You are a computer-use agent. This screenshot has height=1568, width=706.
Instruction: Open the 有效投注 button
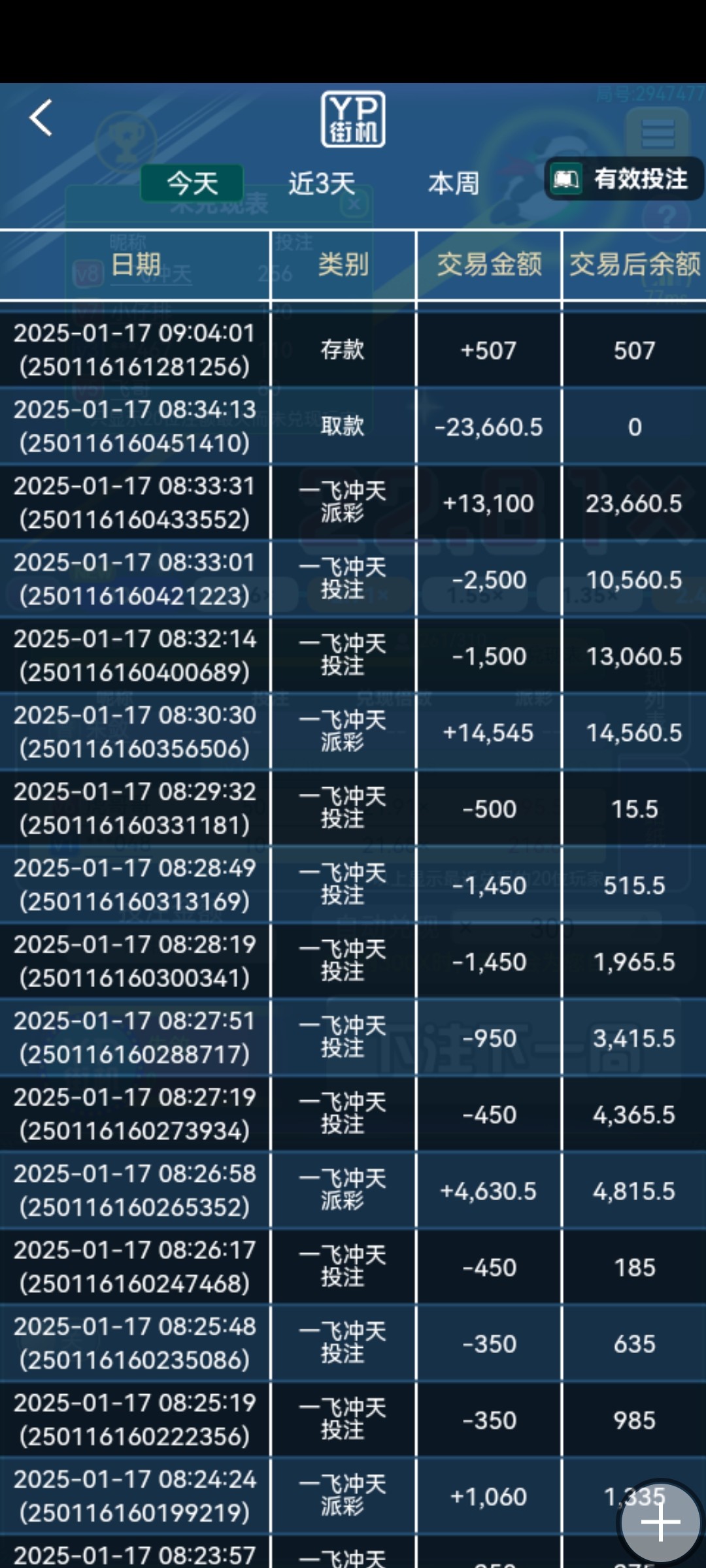pos(622,179)
